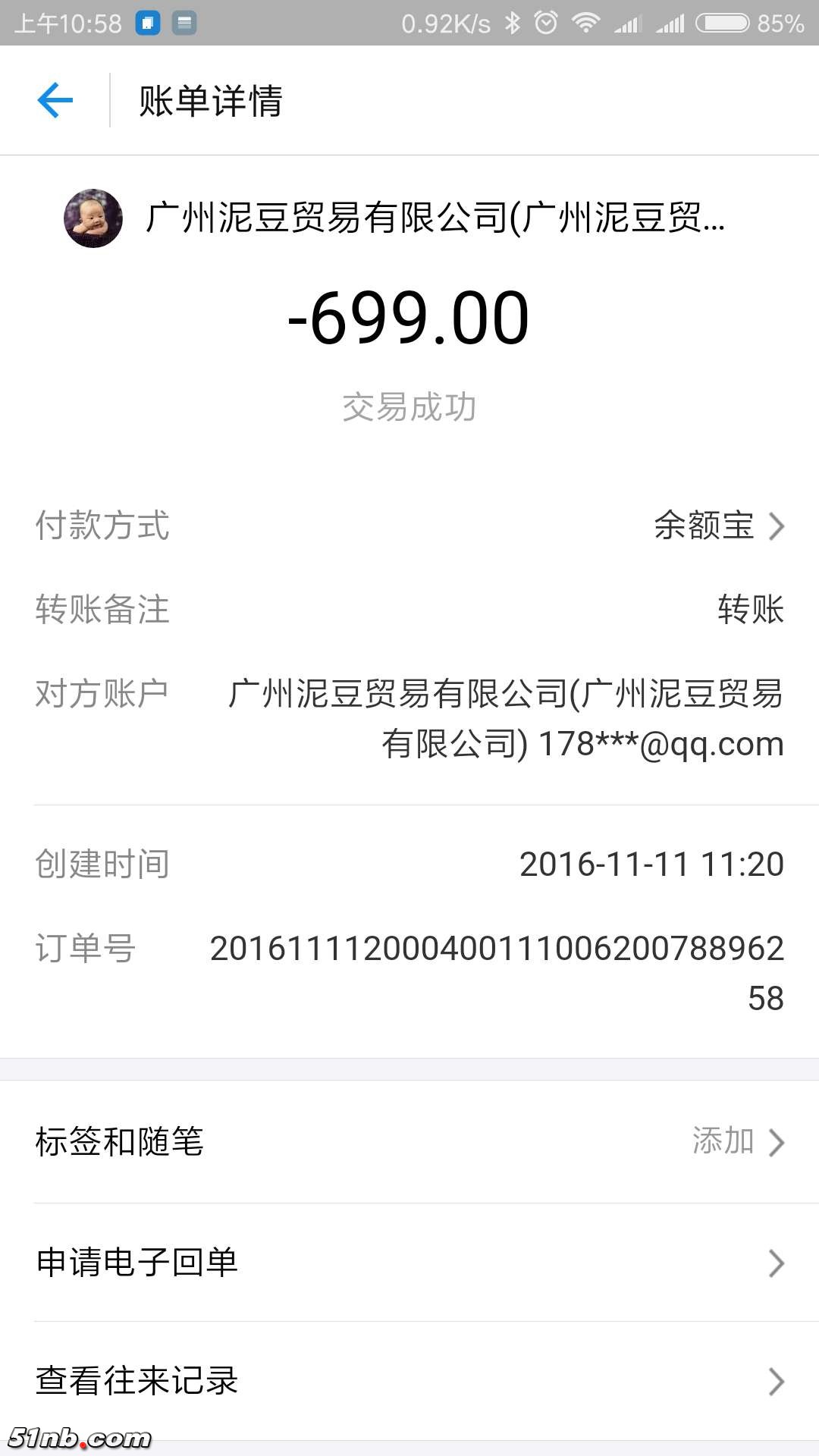Screen dimensions: 819x1456
Task: Open the 广州泥豆贸易有限公司 payee avatar
Action: pos(93,218)
